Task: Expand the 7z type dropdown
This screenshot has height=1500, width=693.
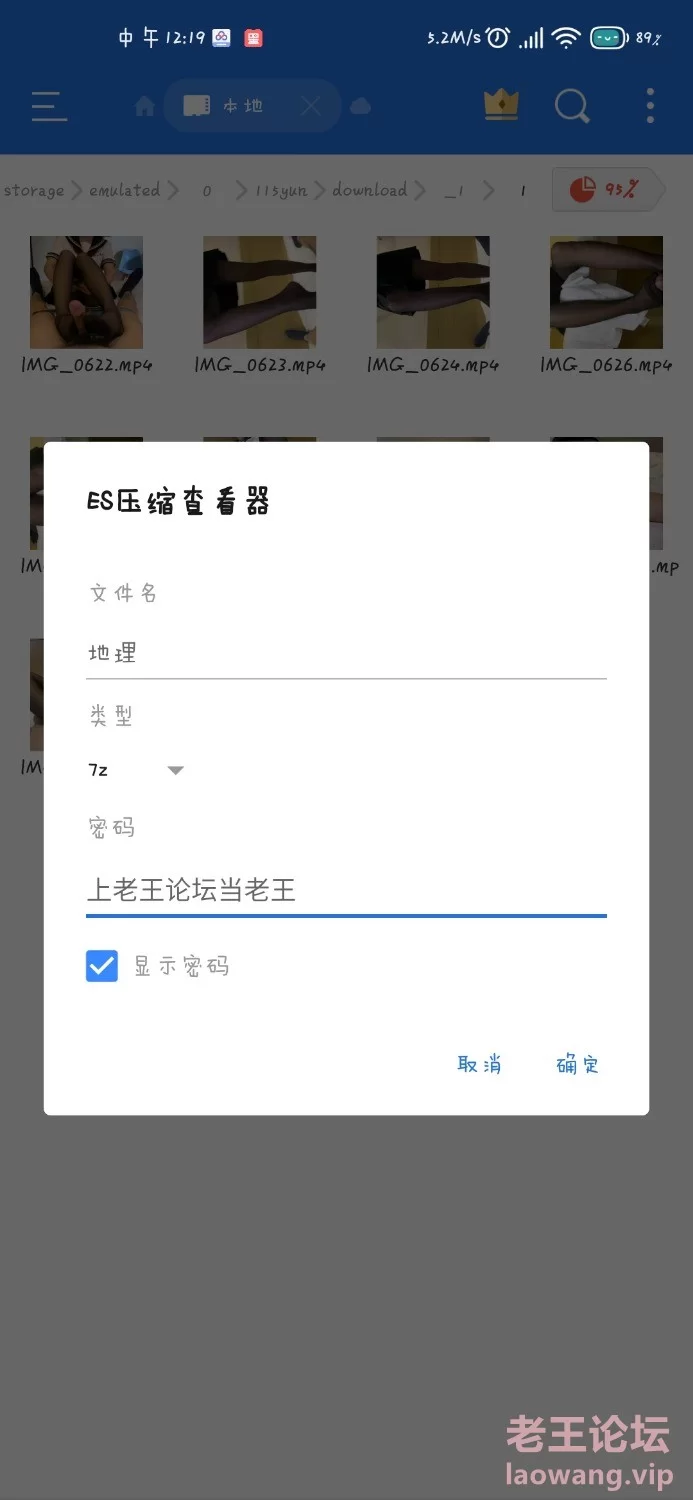Action: (136, 770)
